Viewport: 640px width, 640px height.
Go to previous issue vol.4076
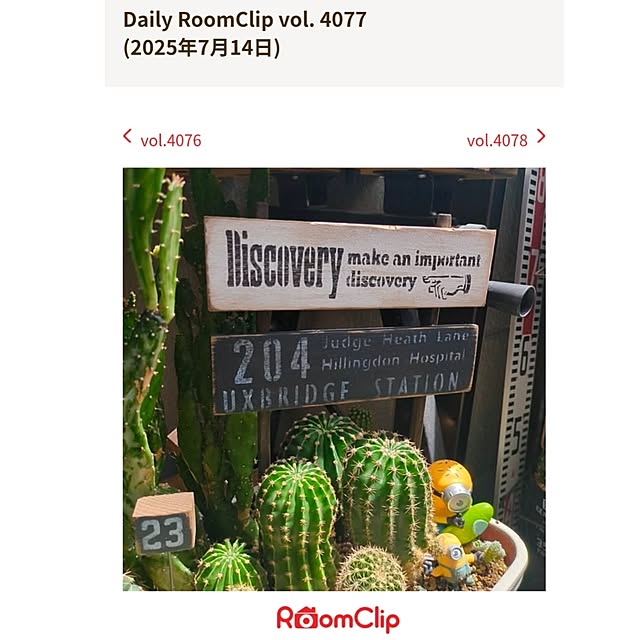[162, 140]
